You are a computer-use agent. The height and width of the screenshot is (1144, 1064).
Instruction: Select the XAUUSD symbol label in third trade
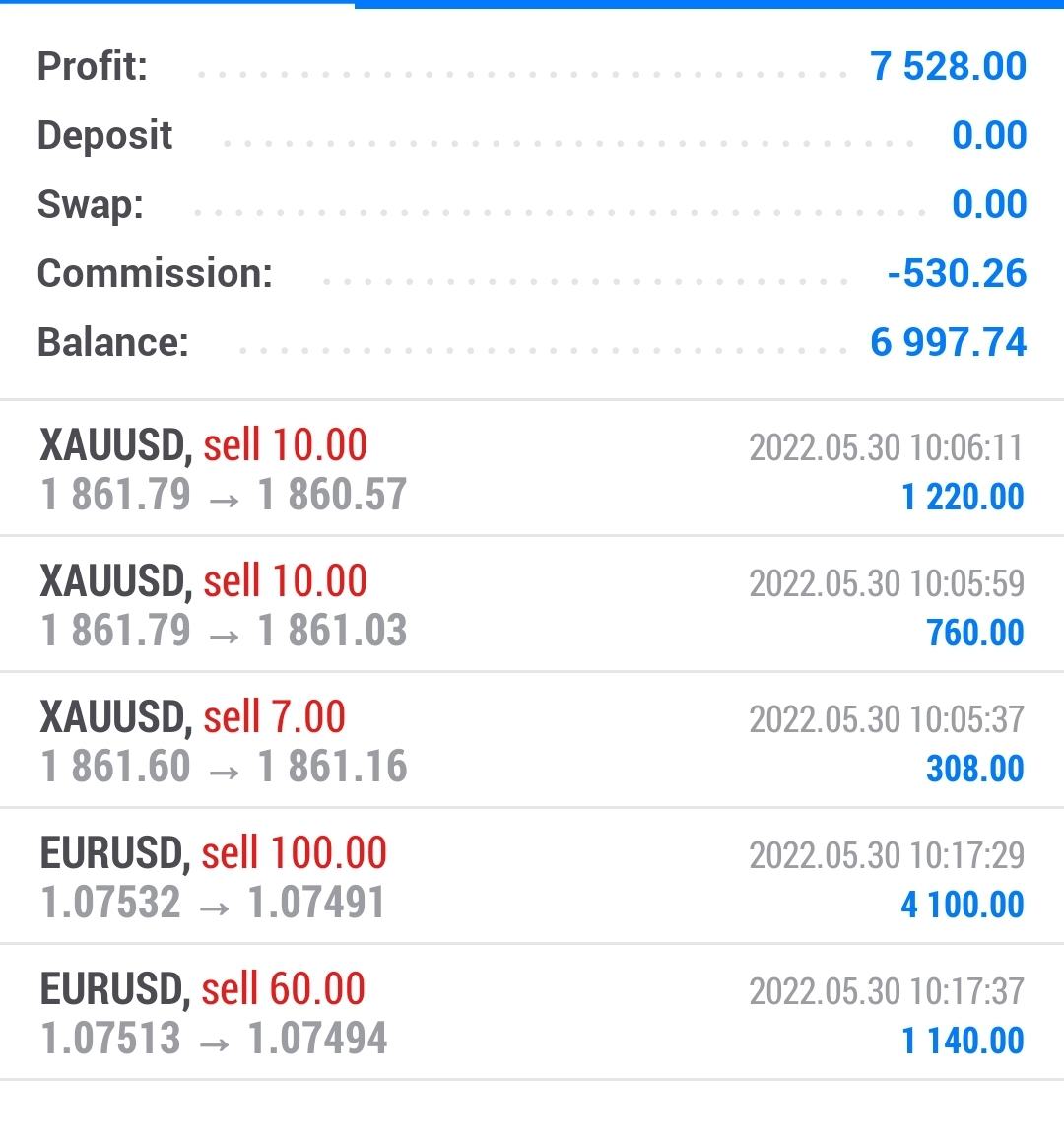(x=111, y=717)
